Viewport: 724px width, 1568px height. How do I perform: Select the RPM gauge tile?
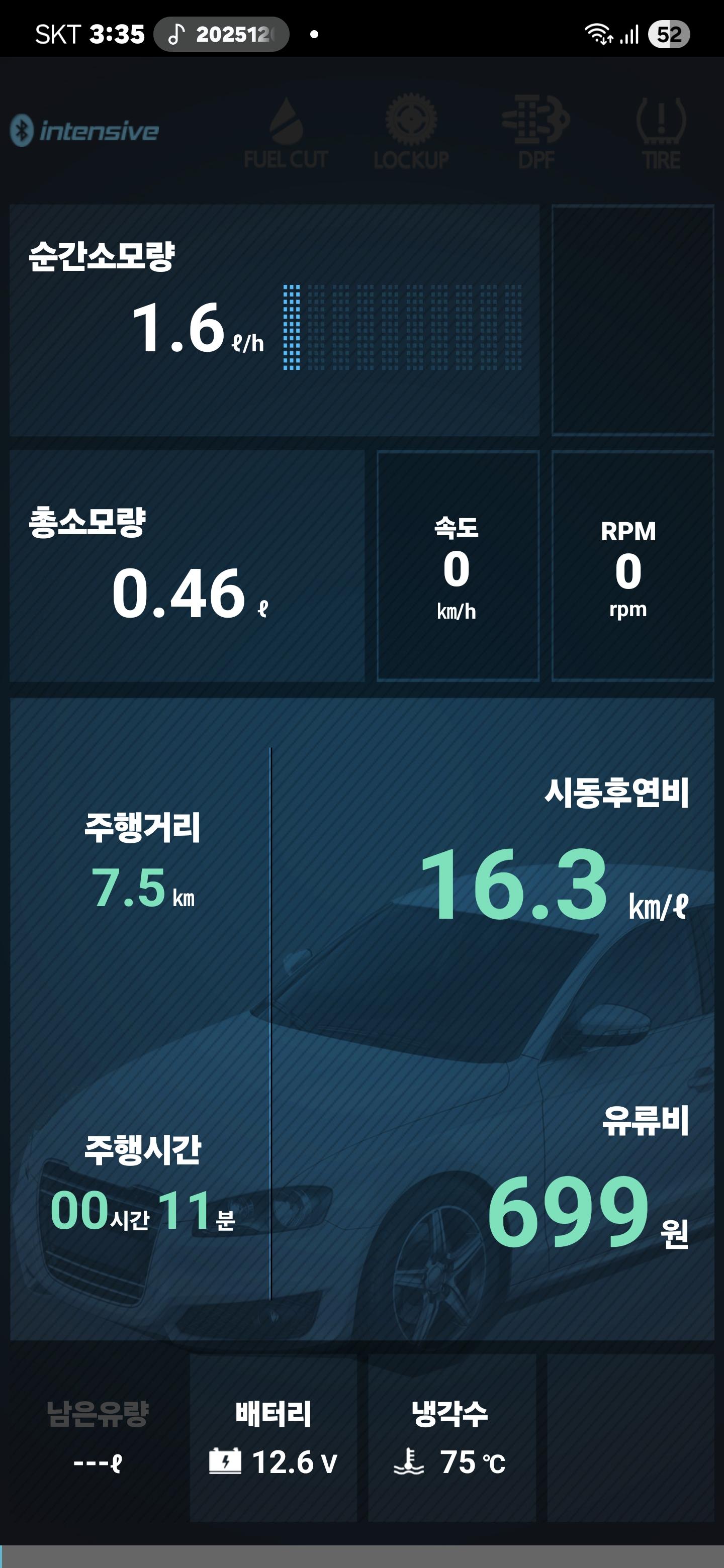[x=632, y=566]
